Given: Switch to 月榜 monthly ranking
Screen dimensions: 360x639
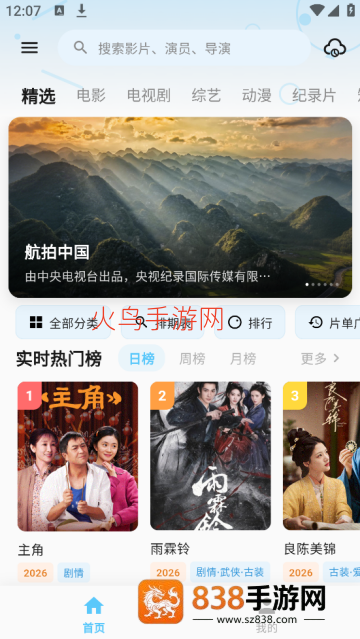Looking at the screenshot, I should pos(243,359).
